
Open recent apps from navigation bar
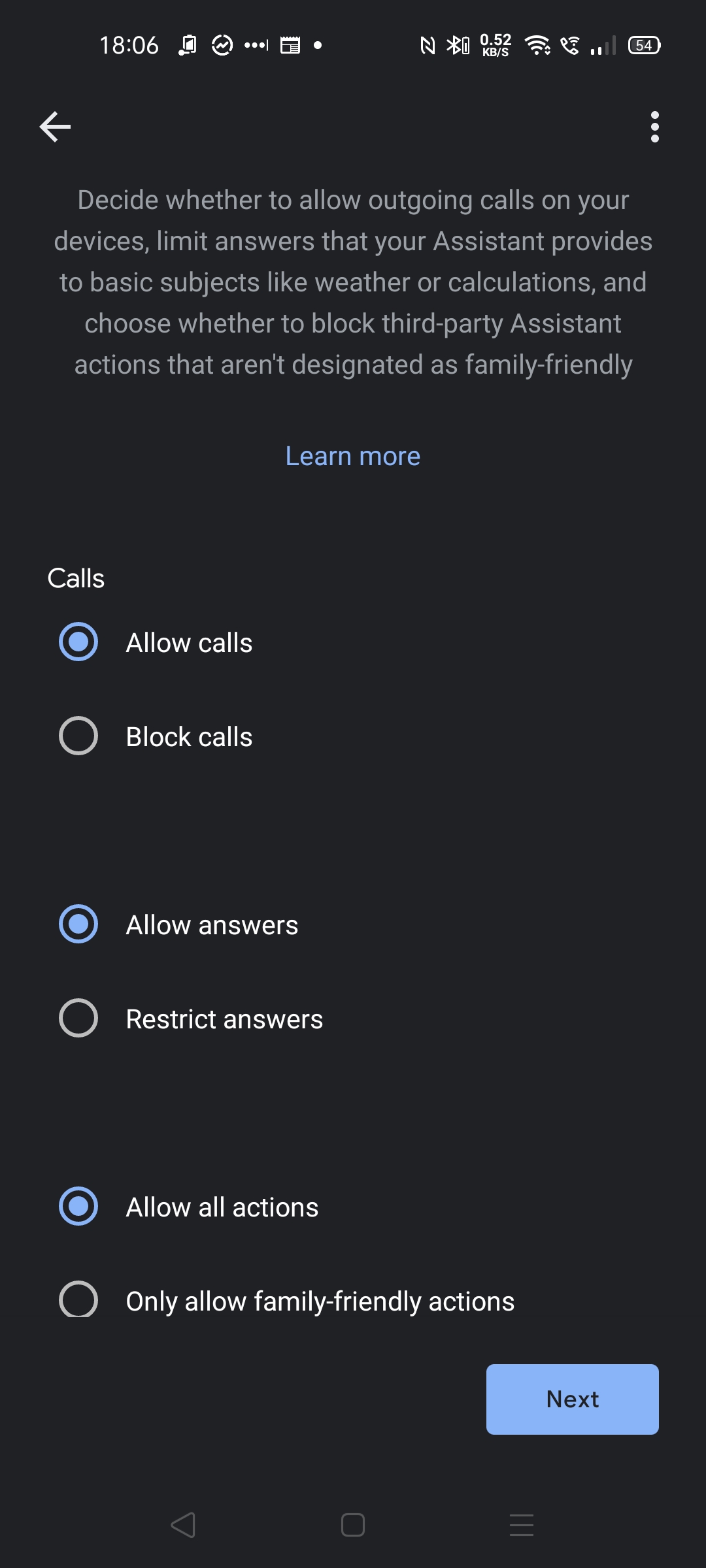tap(522, 1526)
